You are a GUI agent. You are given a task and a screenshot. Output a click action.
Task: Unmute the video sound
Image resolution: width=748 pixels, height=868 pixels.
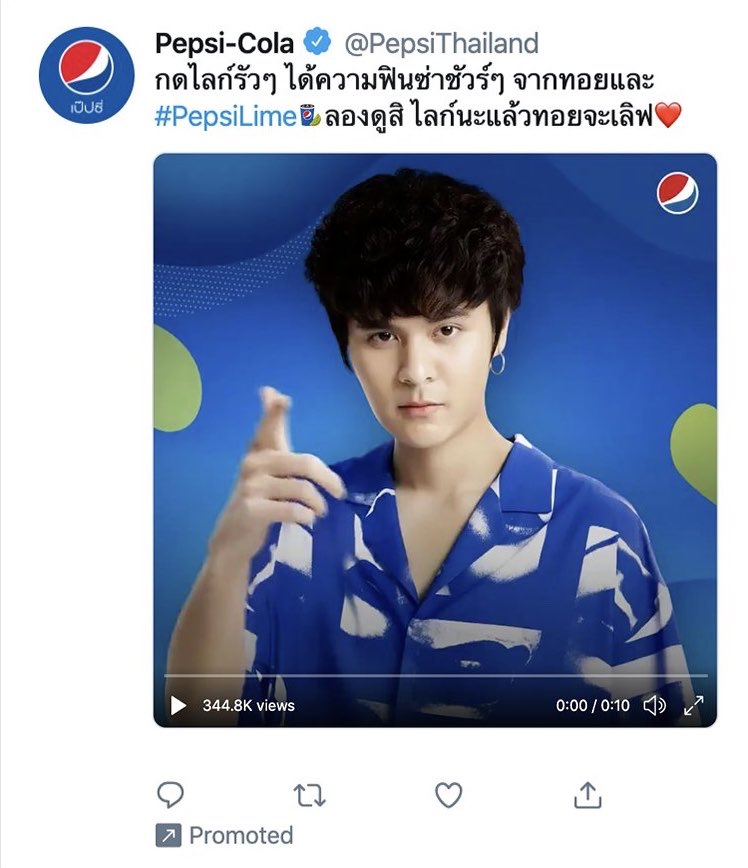[654, 705]
